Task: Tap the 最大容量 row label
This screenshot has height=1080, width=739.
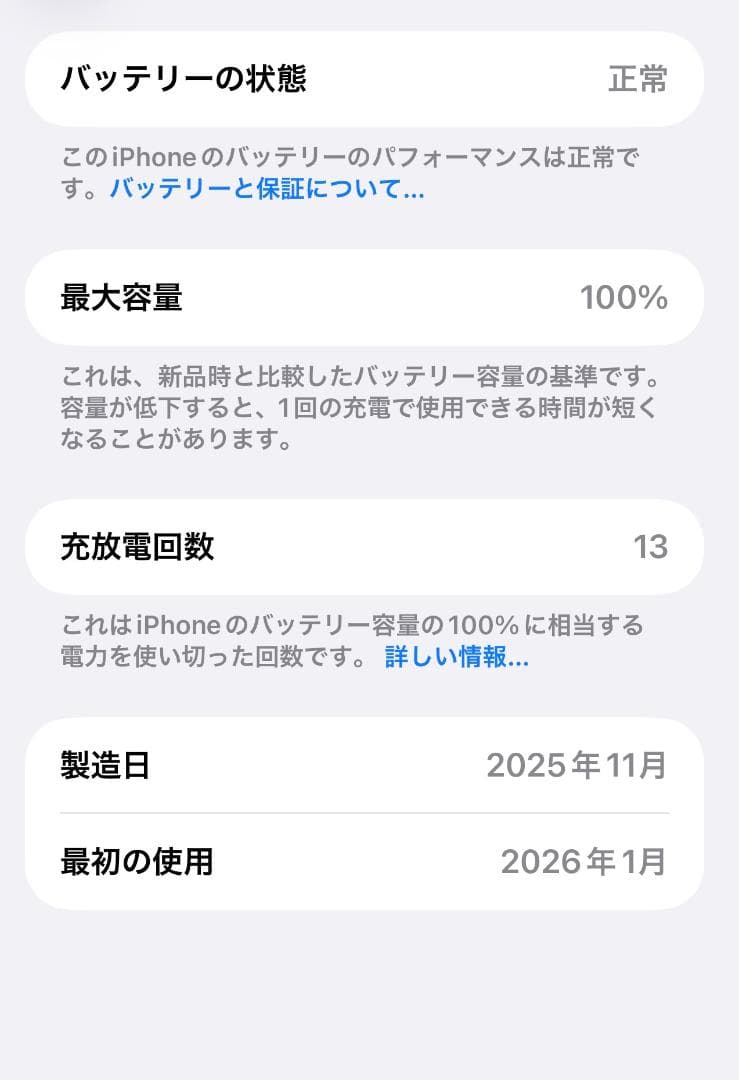Action: coord(121,298)
